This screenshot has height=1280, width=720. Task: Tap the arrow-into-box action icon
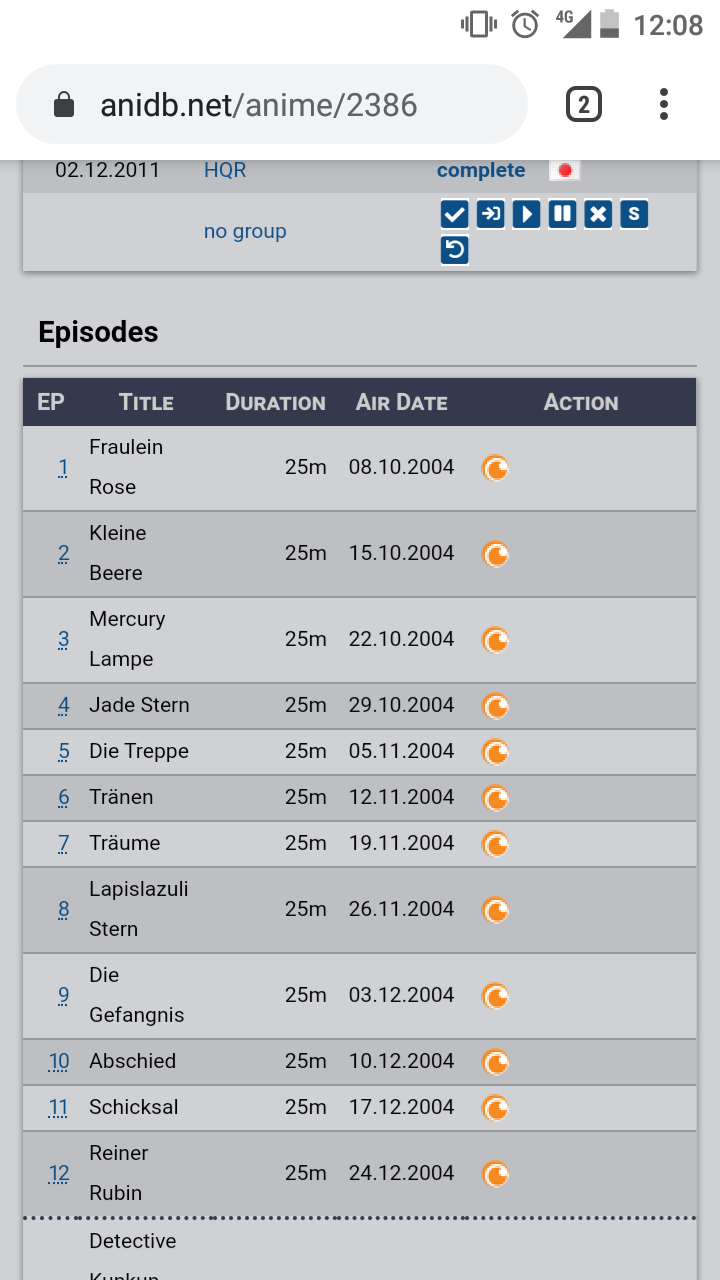490,214
